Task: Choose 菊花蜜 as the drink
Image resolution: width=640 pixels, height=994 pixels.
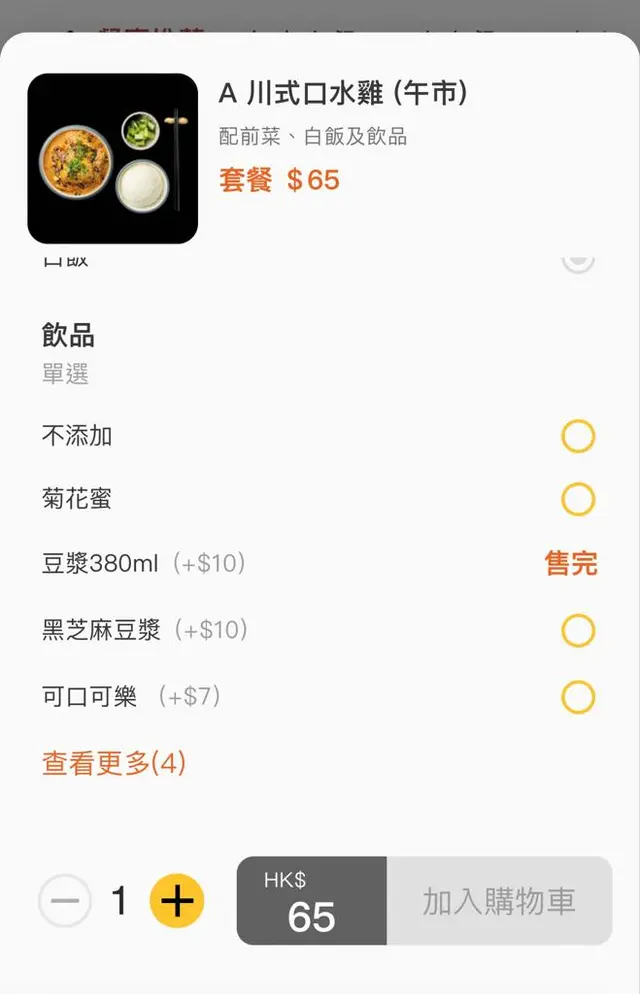Action: (578, 499)
